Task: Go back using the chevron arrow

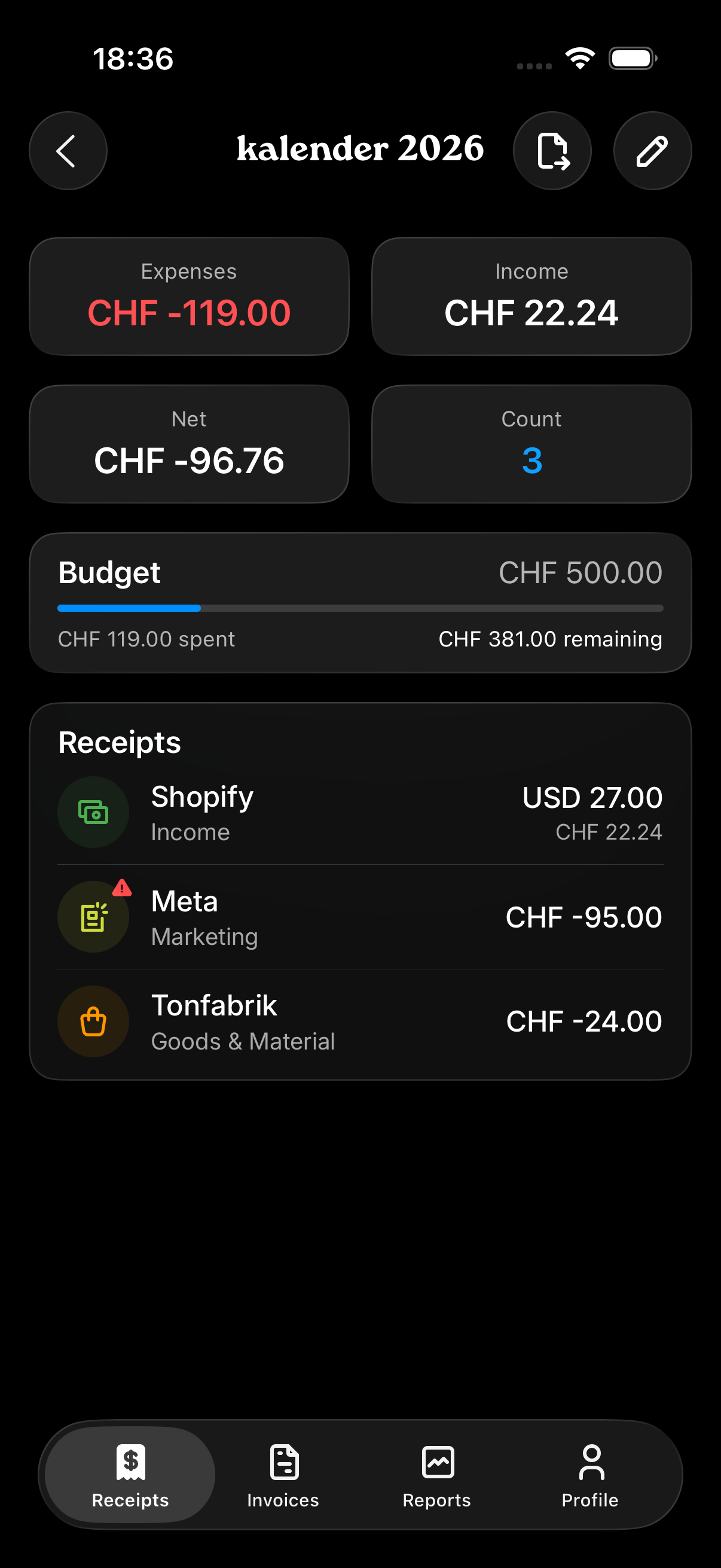Action: [68, 150]
